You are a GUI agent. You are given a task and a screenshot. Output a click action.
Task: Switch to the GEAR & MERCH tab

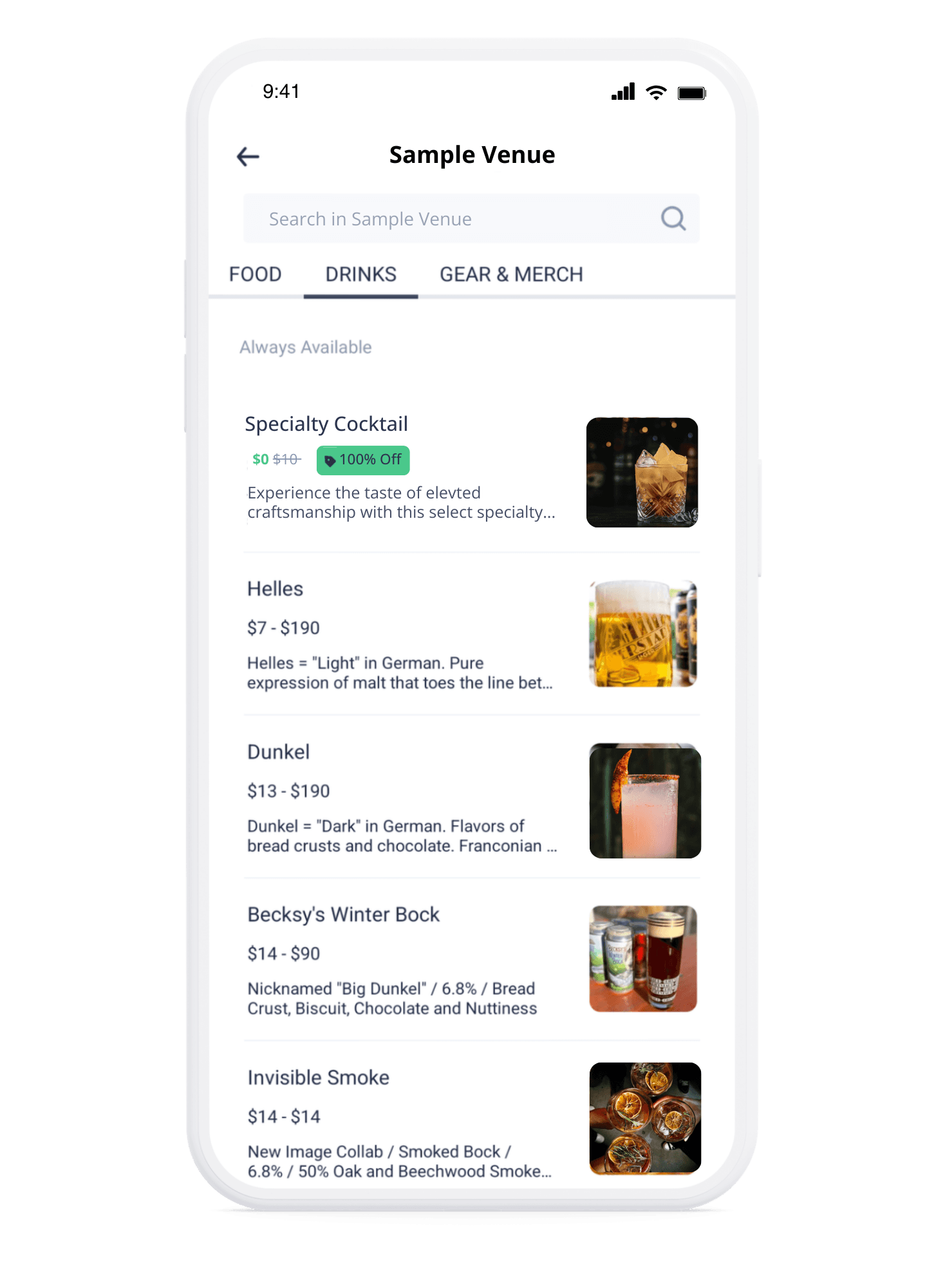(510, 274)
